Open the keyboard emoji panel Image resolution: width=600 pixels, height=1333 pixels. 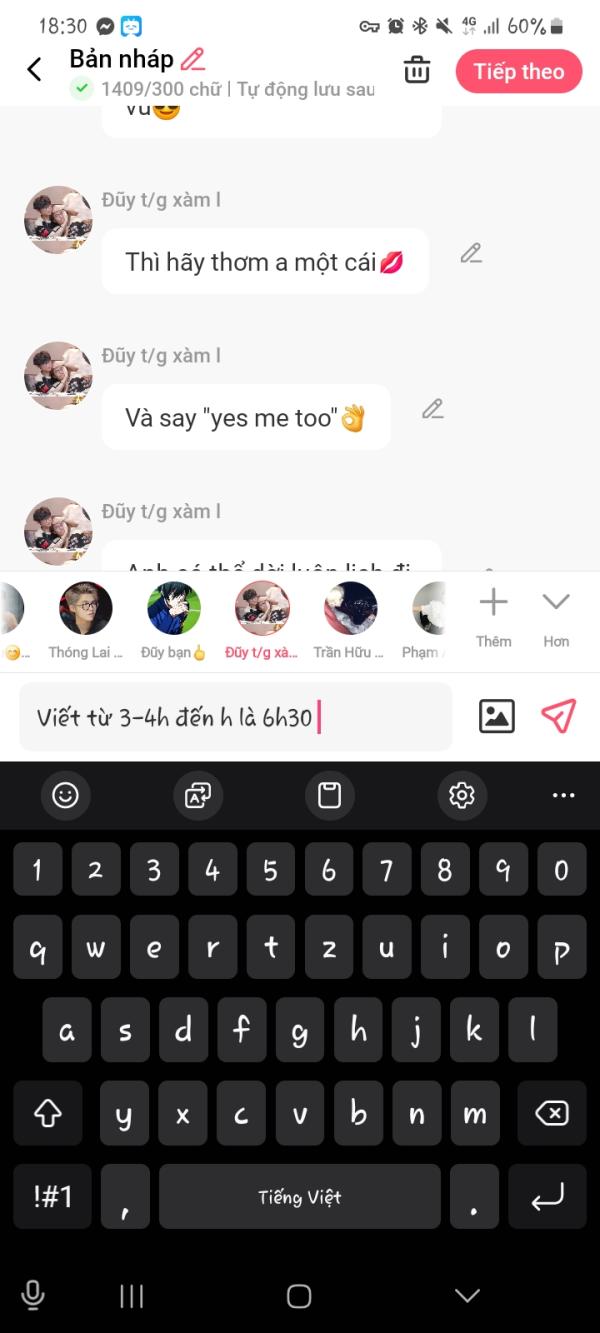(x=66, y=795)
